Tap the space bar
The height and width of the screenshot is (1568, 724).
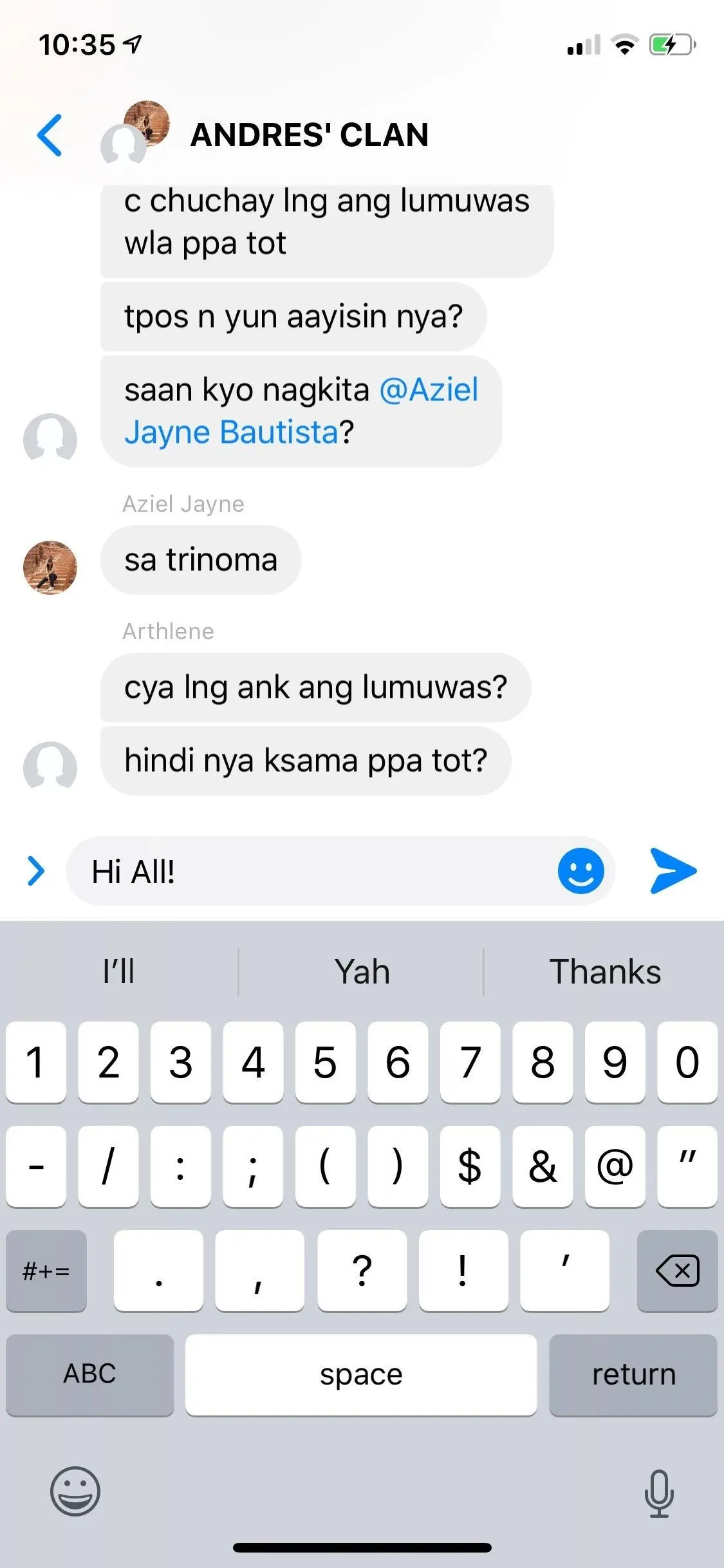pos(361,1374)
